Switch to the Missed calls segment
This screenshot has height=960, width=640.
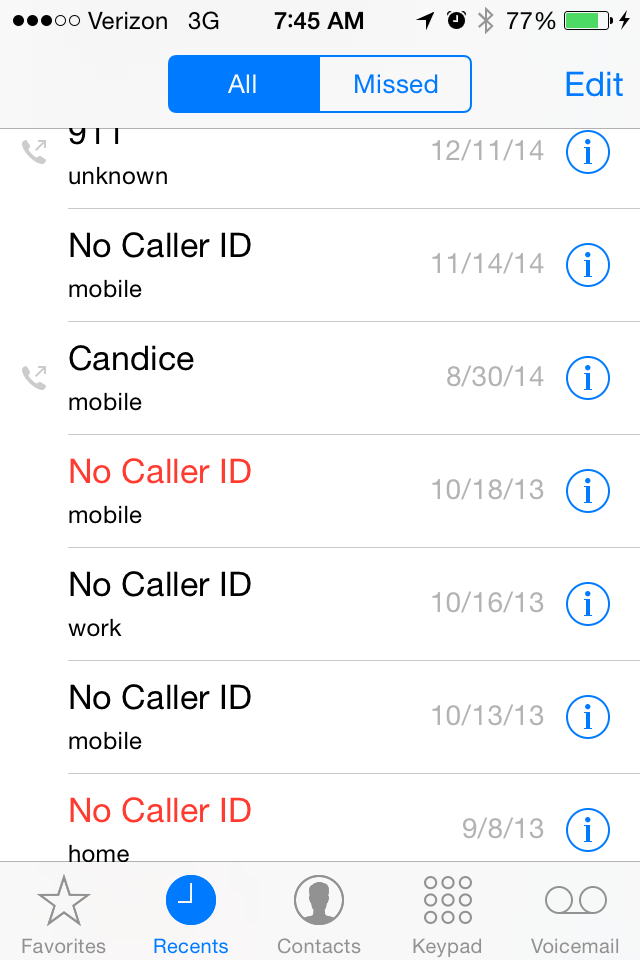coord(395,84)
